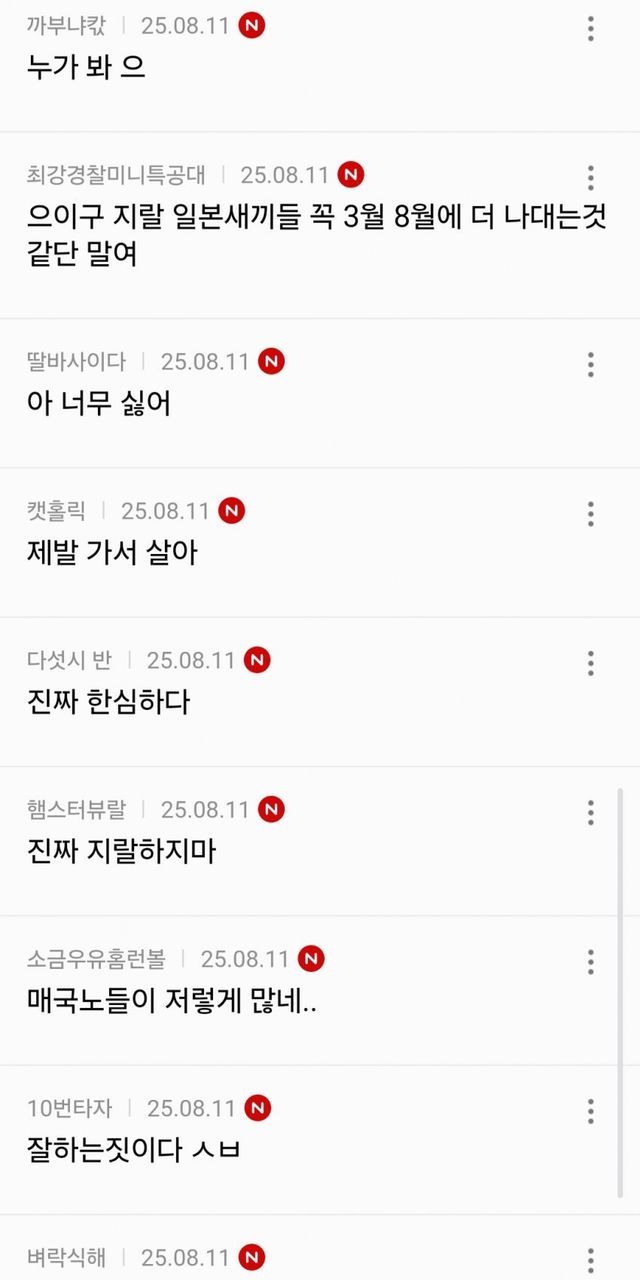
Task: Open options for 벼락식해's comment
Action: tap(591, 1260)
